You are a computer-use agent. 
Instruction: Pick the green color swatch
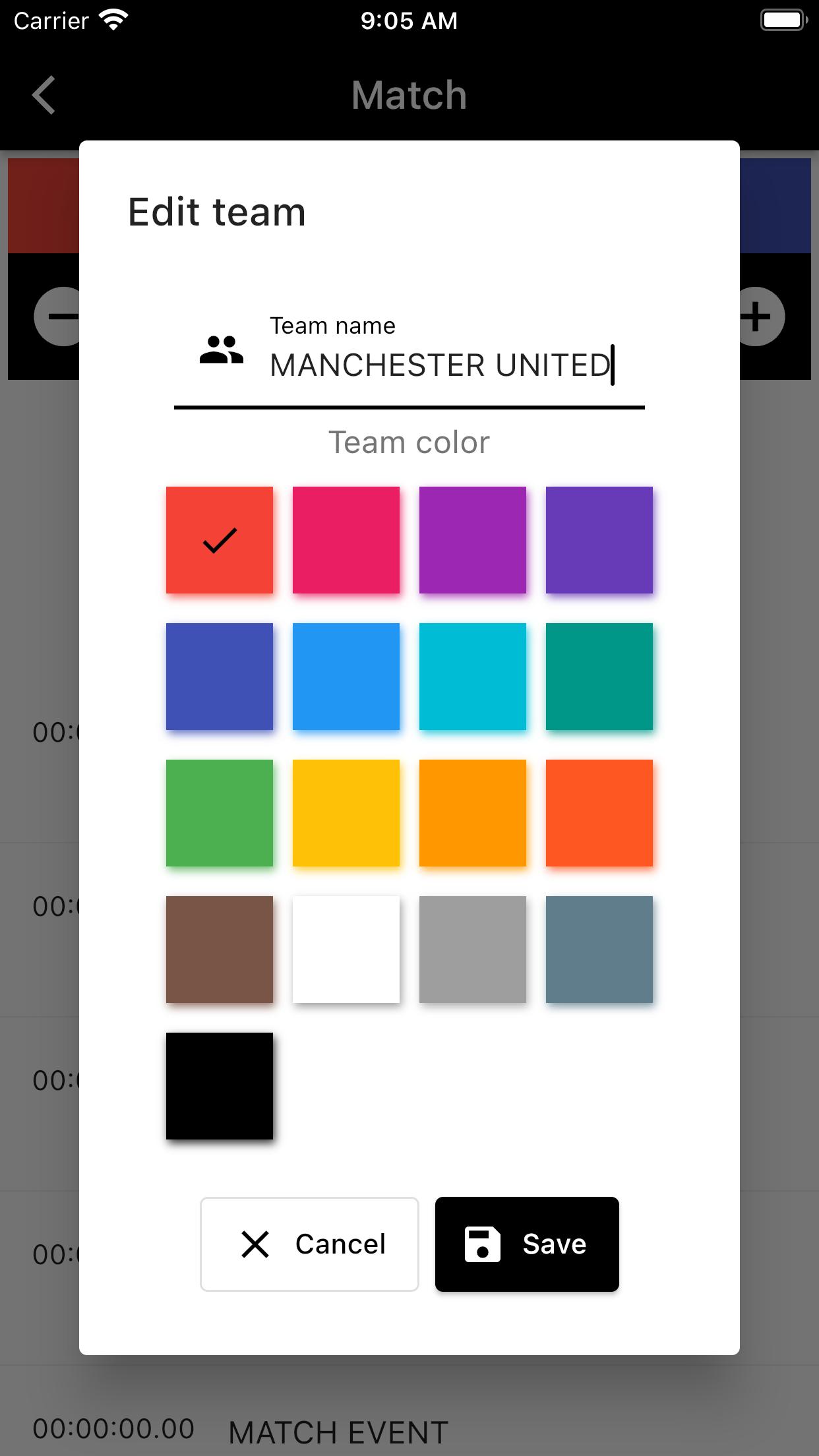220,813
